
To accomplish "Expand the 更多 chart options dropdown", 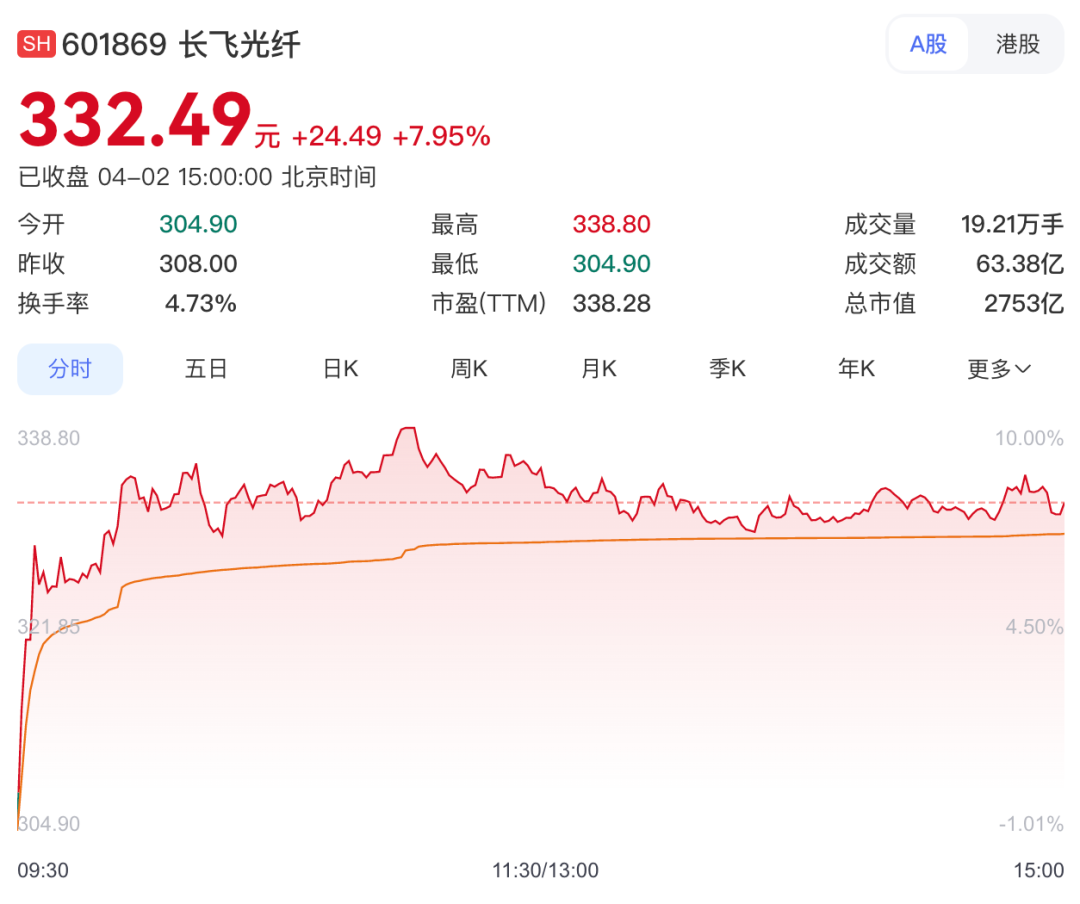I will click(998, 369).
